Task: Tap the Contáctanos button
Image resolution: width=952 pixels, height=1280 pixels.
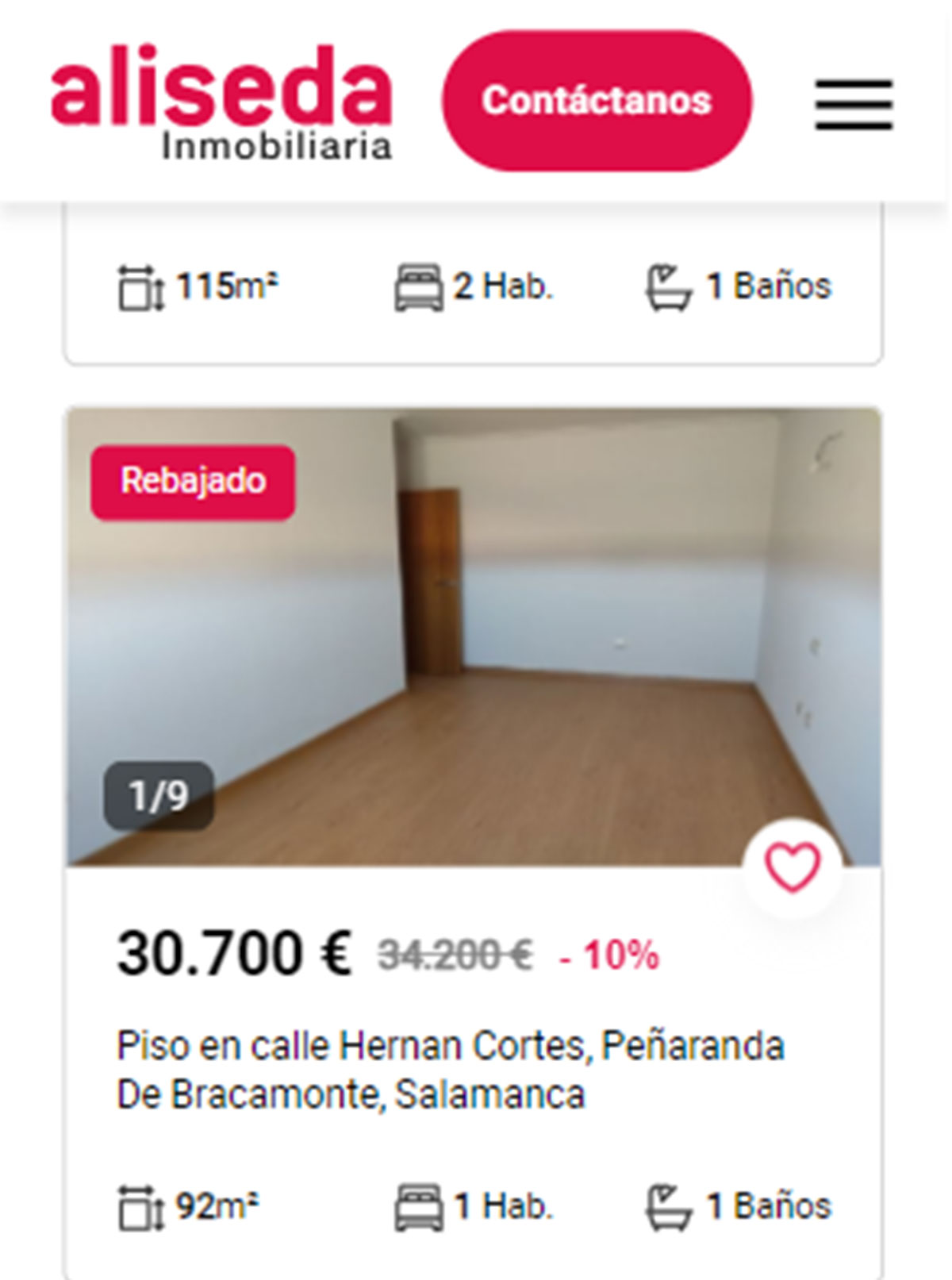Action: [597, 101]
